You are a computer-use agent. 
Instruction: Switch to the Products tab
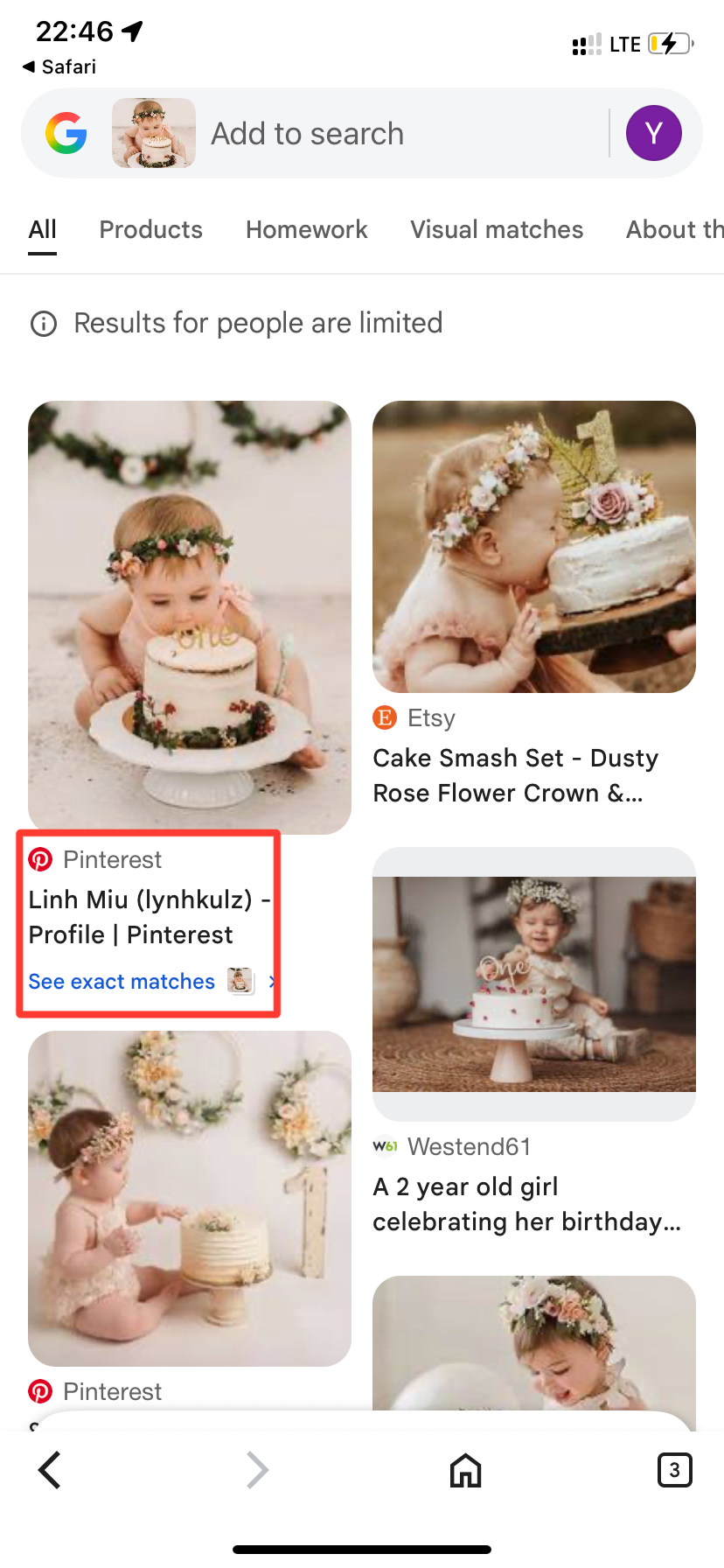[150, 230]
